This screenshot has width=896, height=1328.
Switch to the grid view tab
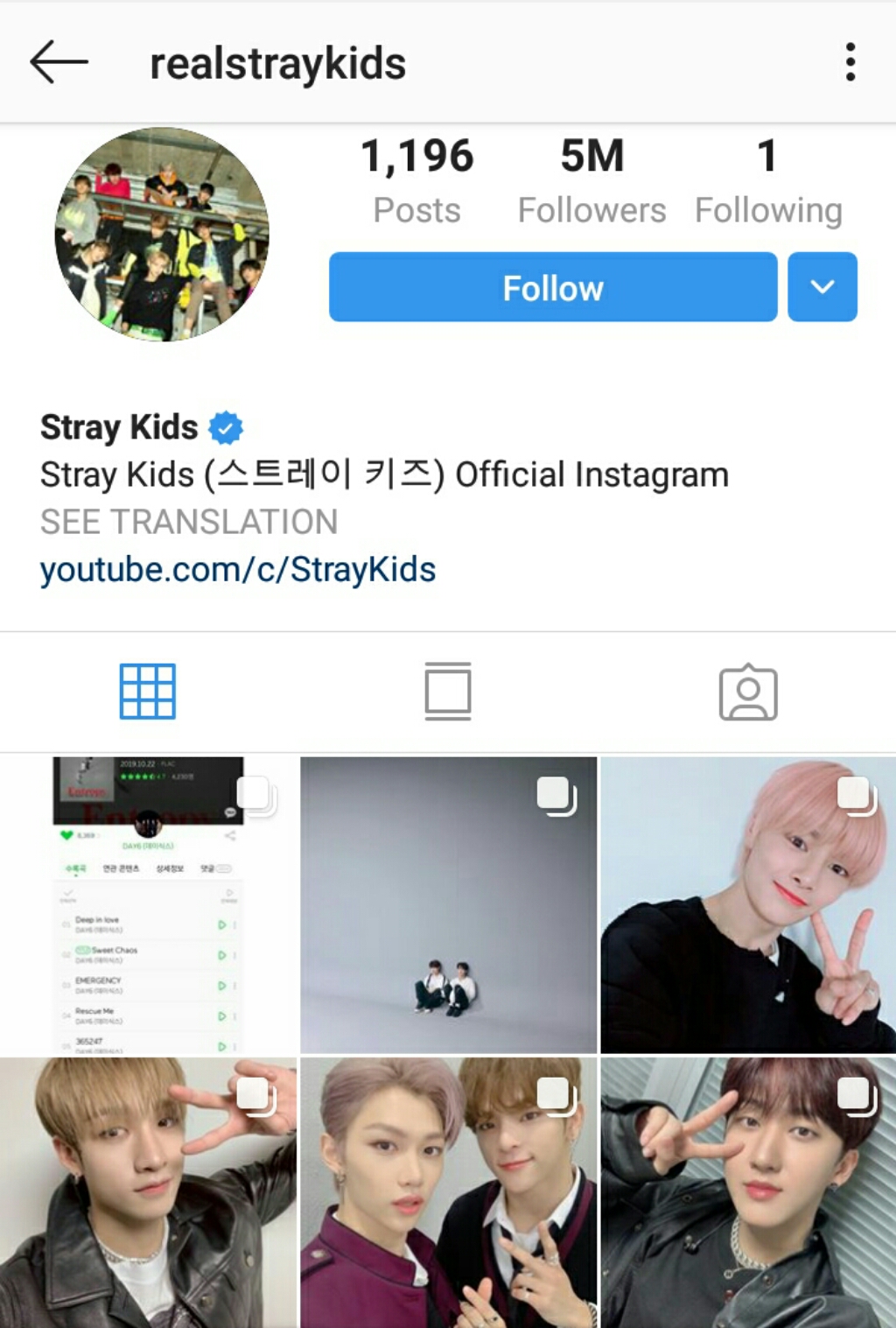tap(148, 692)
